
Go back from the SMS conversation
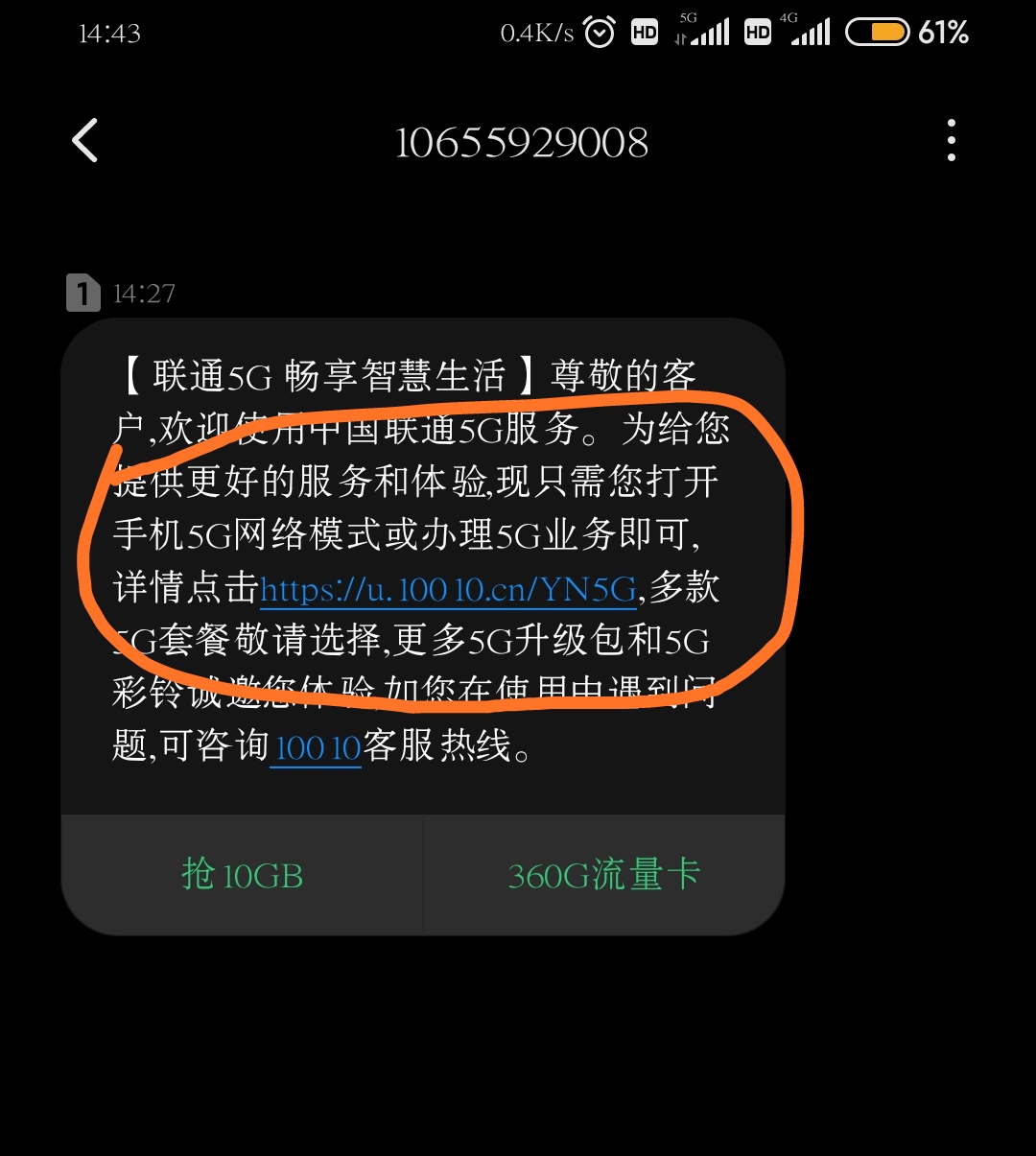(x=85, y=141)
